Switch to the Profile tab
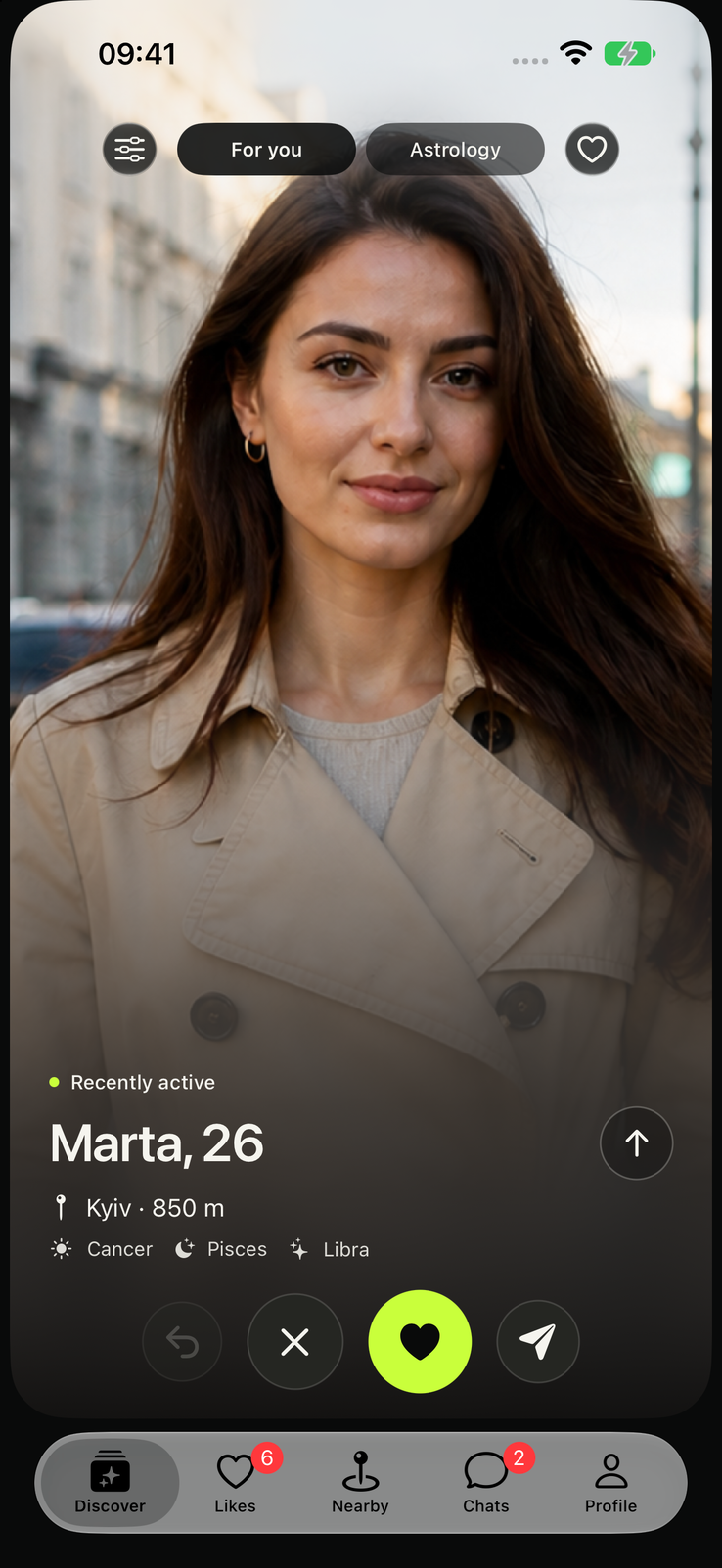The image size is (722, 1568). tap(610, 1482)
